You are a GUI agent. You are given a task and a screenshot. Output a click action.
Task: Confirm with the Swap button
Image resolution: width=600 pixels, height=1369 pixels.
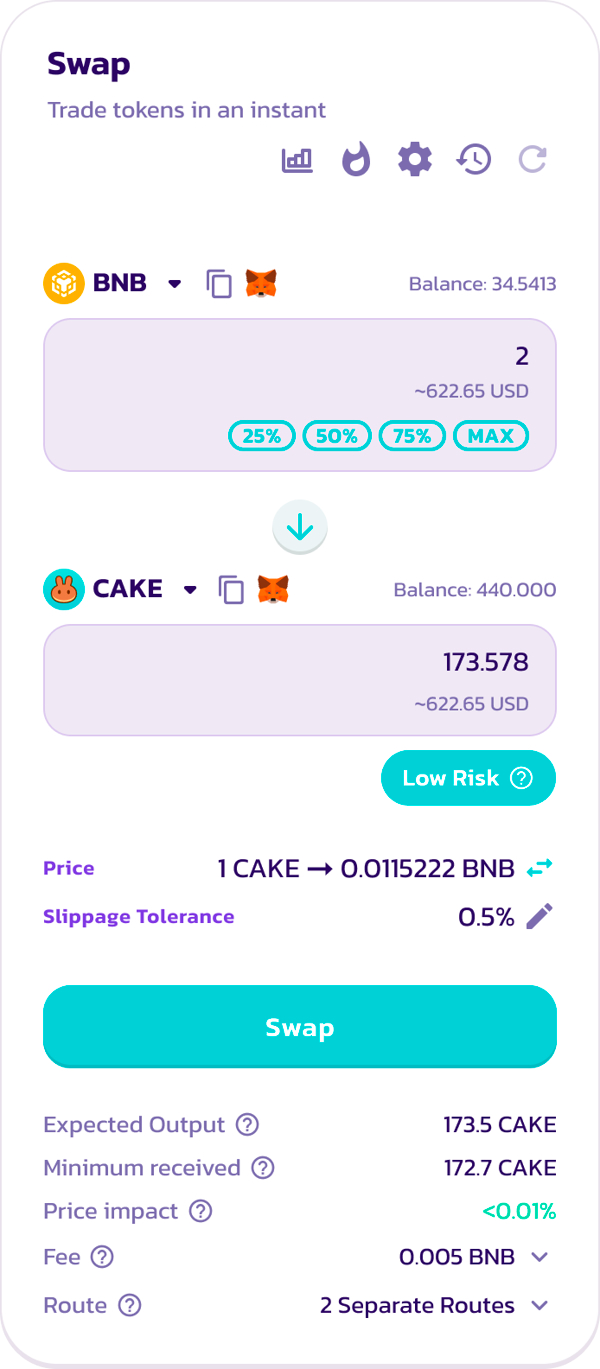300,1027
